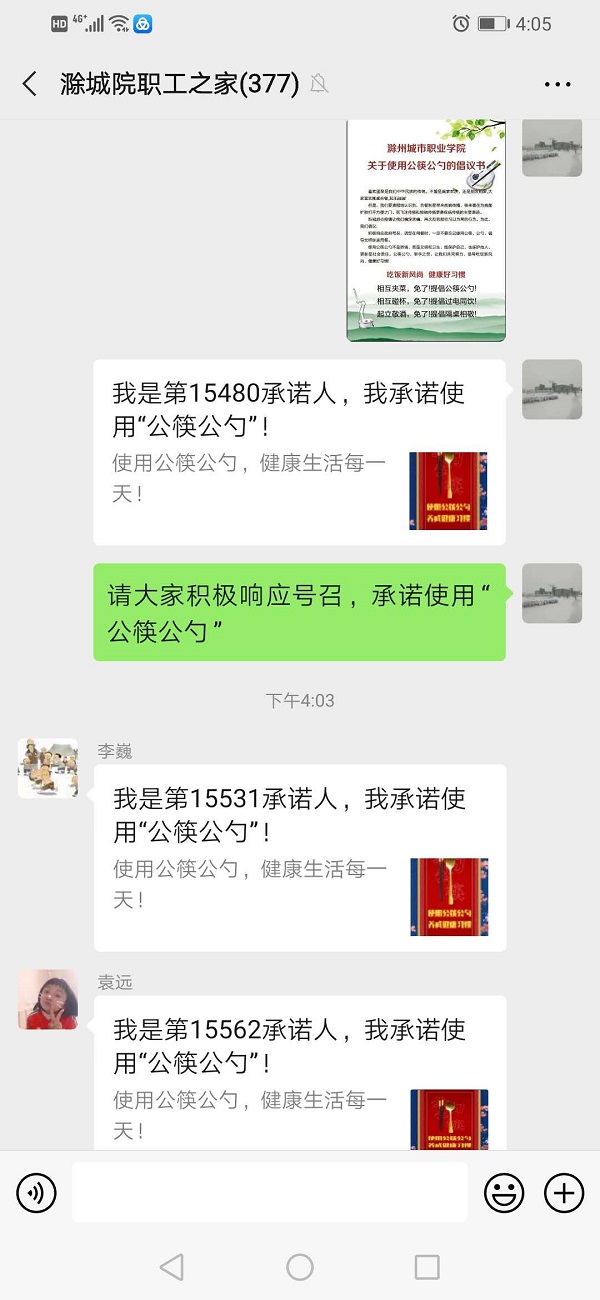Open the chat info overflow menu
The image size is (600, 1300).
(557, 84)
